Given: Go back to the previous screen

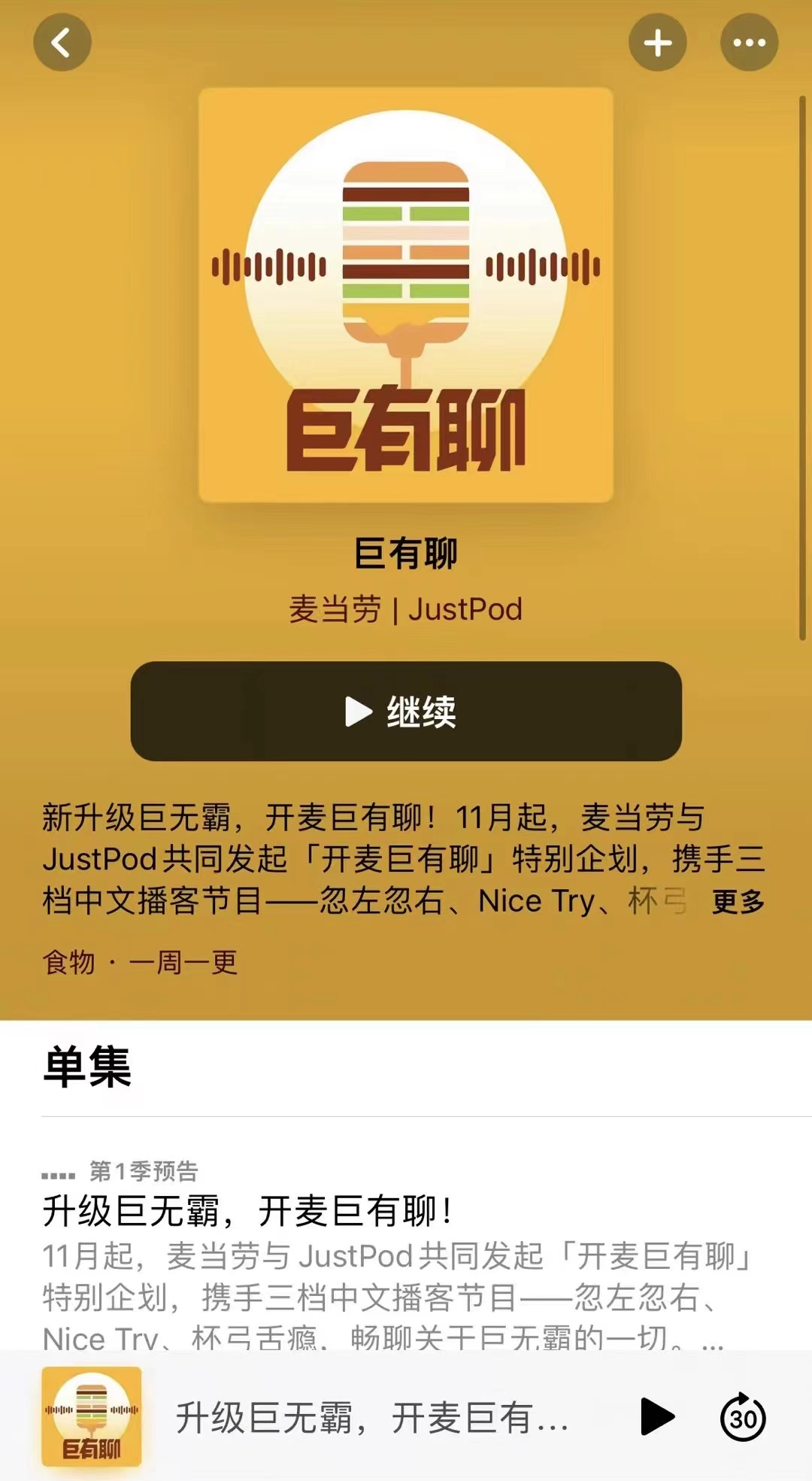Looking at the screenshot, I should point(62,43).
